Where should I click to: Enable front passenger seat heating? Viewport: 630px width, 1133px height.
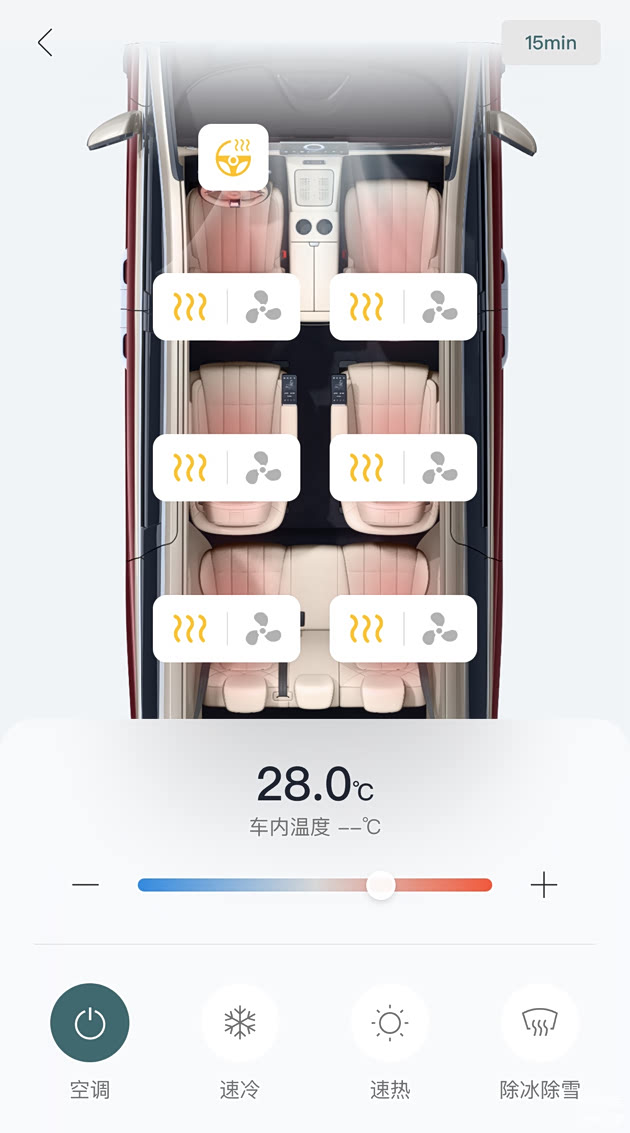tap(367, 307)
